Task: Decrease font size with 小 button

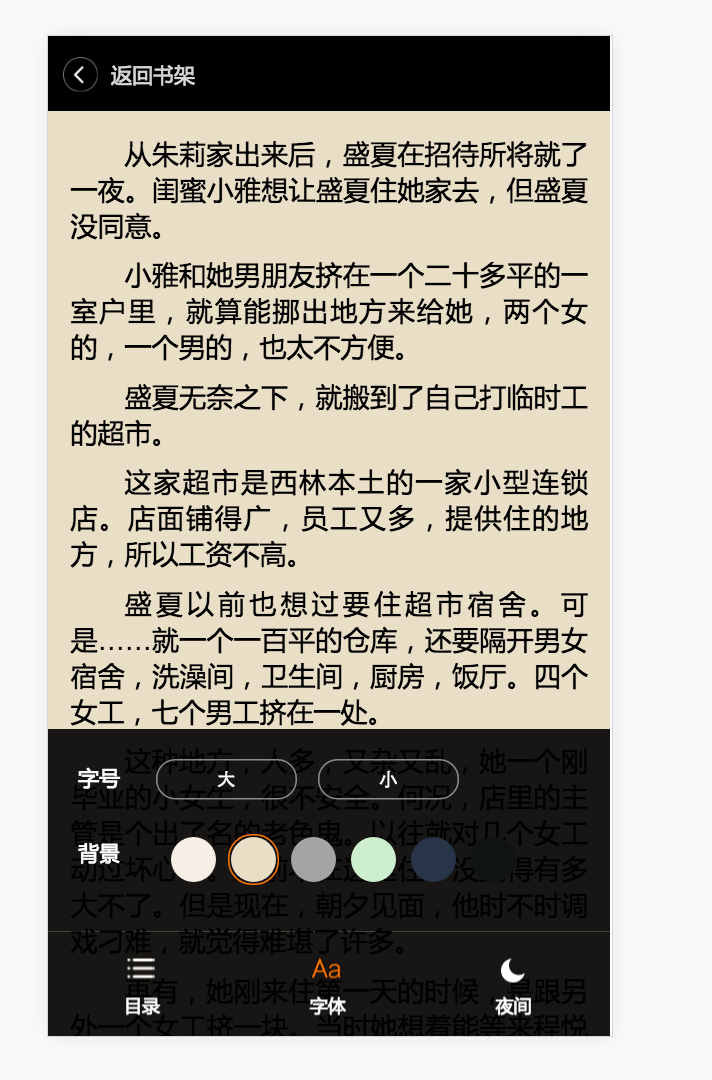Action: pyautogui.click(x=388, y=780)
